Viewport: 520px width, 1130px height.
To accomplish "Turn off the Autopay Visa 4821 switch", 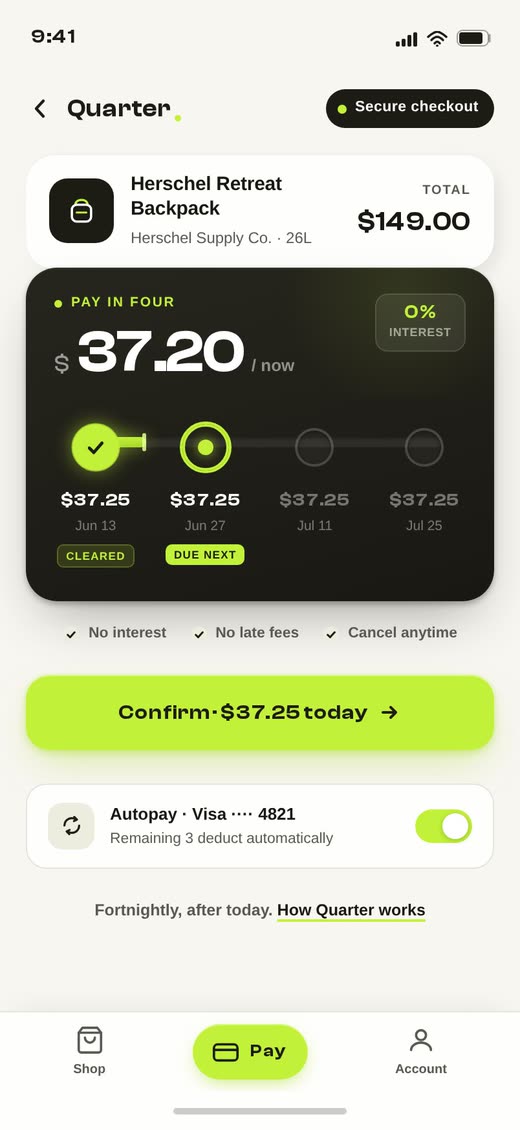I will (x=444, y=826).
